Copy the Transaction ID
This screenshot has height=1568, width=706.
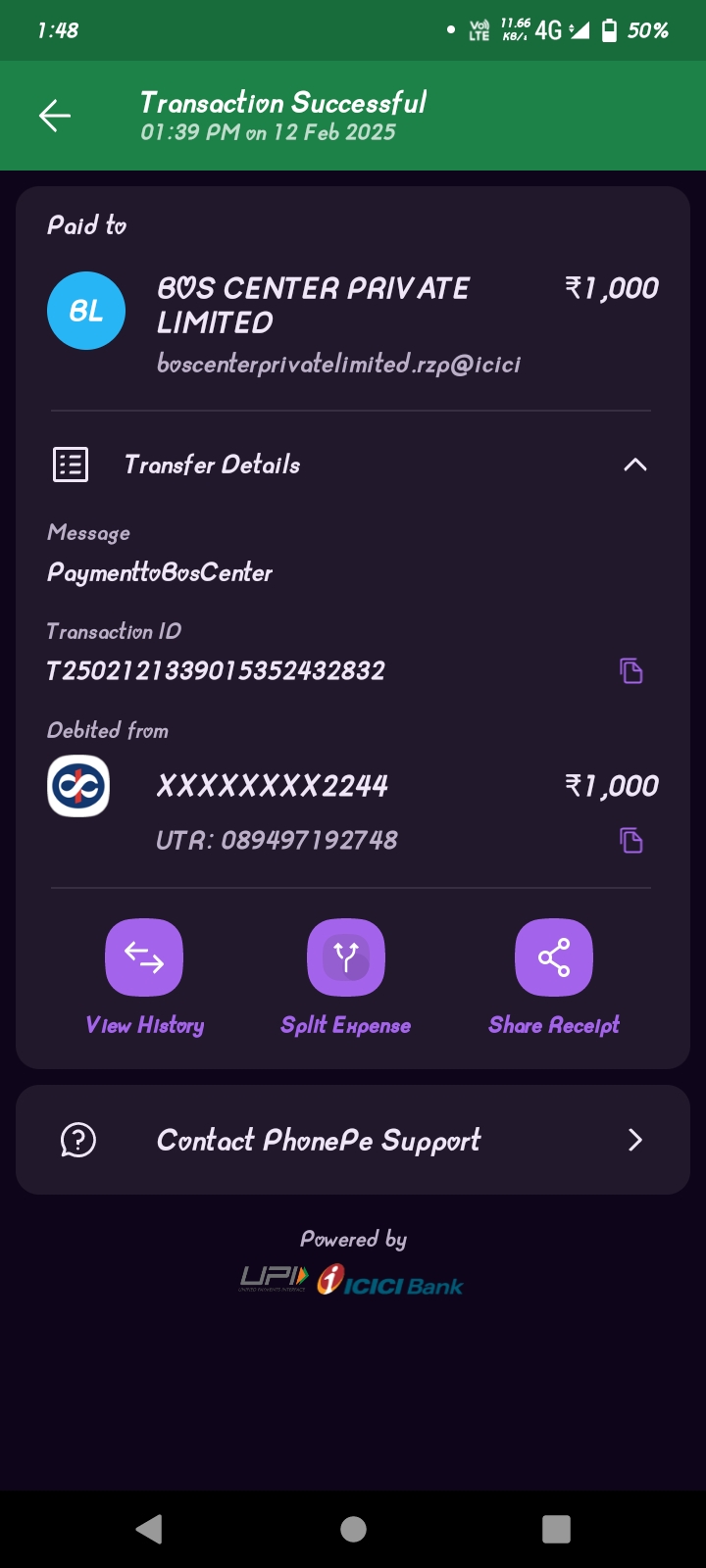[631, 671]
